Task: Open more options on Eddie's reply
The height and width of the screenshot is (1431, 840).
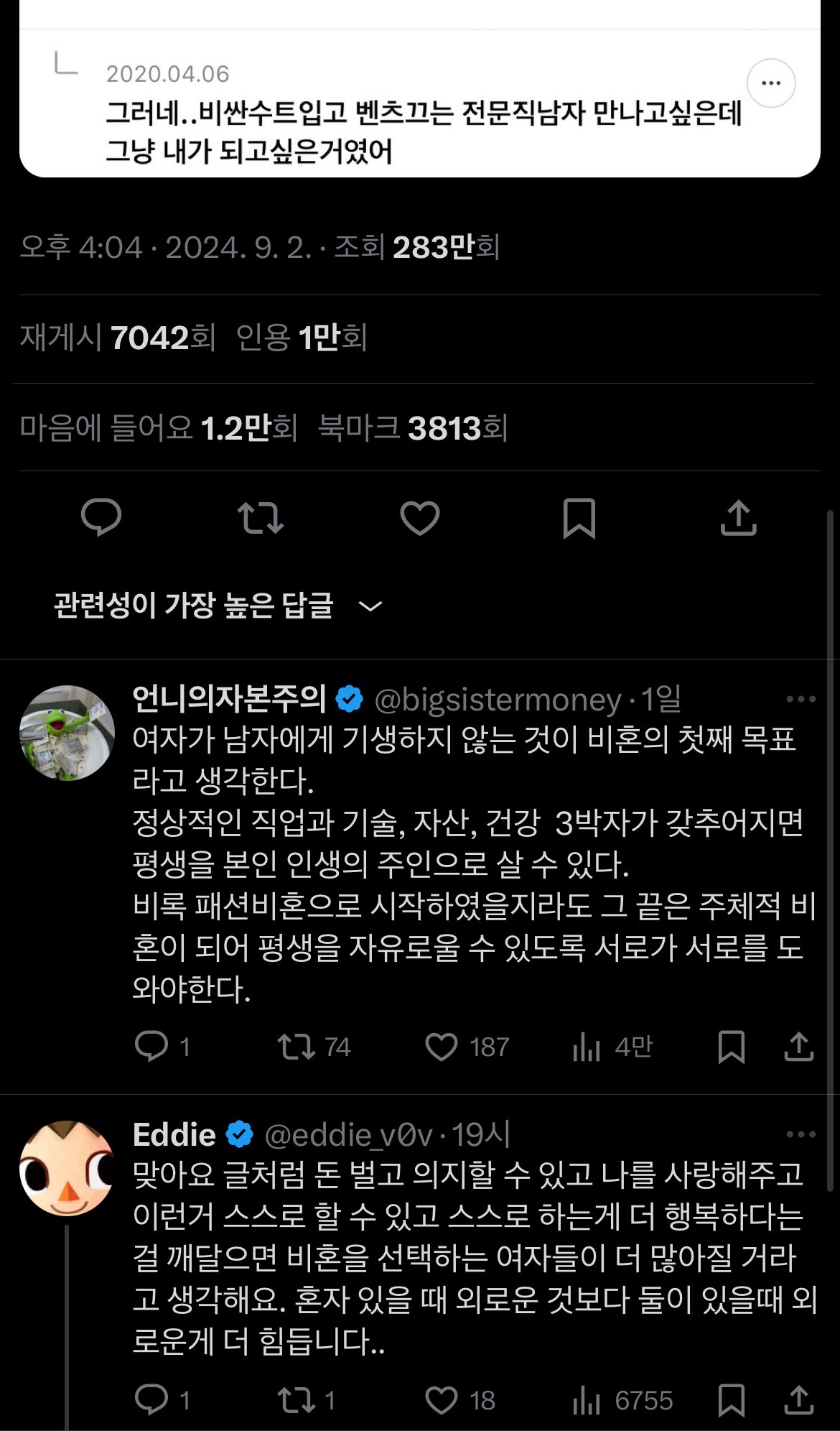Action: tap(801, 1134)
